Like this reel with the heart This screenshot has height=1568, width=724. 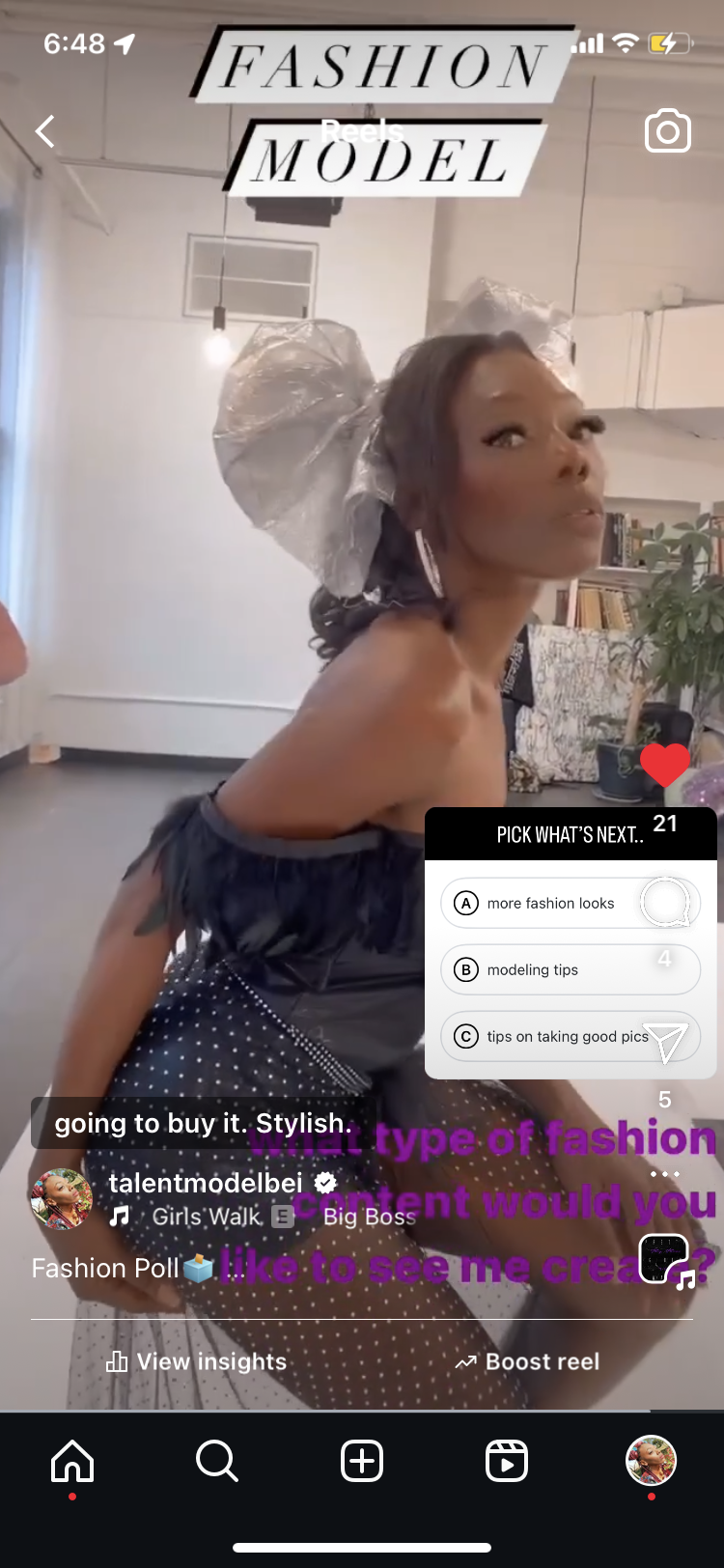coord(665,766)
